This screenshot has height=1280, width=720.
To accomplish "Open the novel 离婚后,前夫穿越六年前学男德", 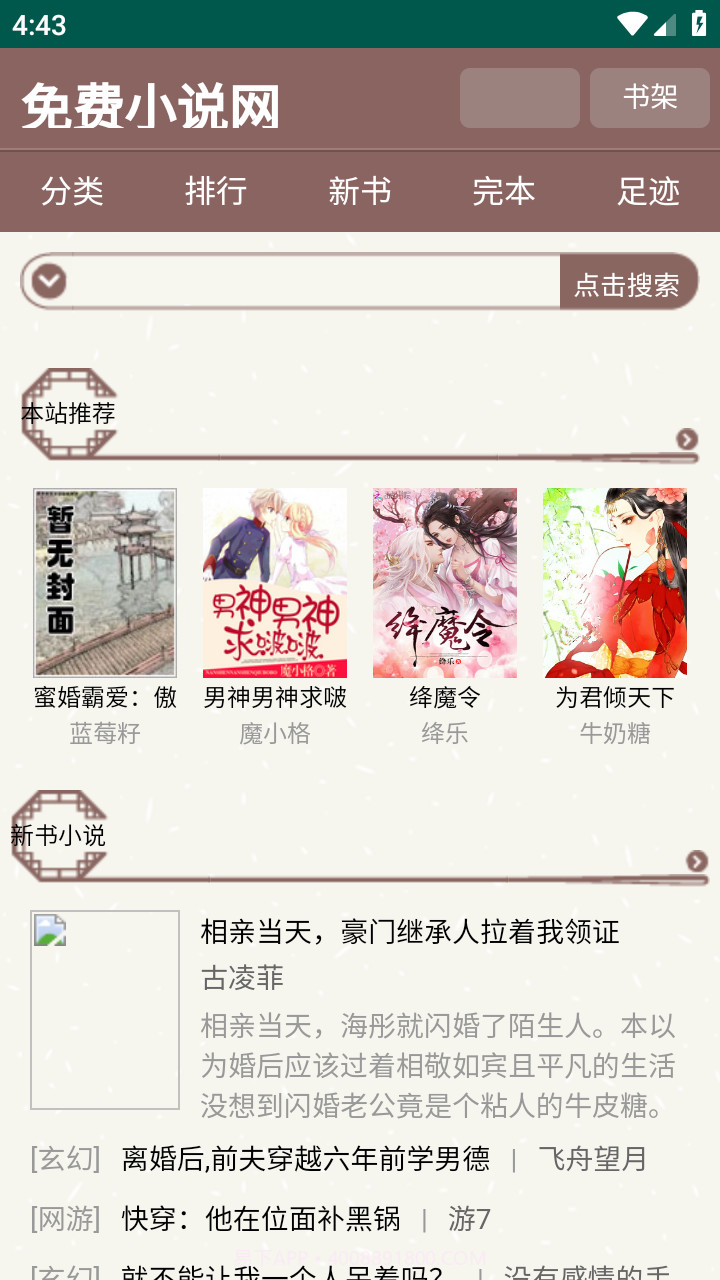I will point(304,1159).
